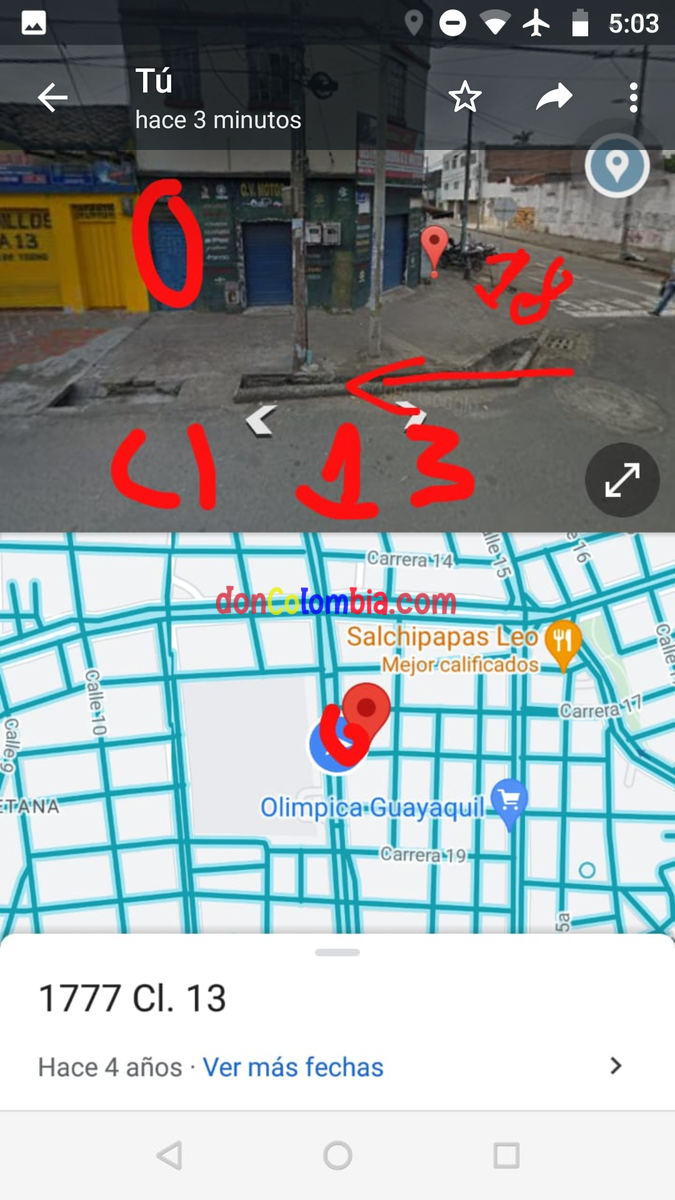The height and width of the screenshot is (1200, 675).
Task: Open the recent apps view
Action: 506,1156
